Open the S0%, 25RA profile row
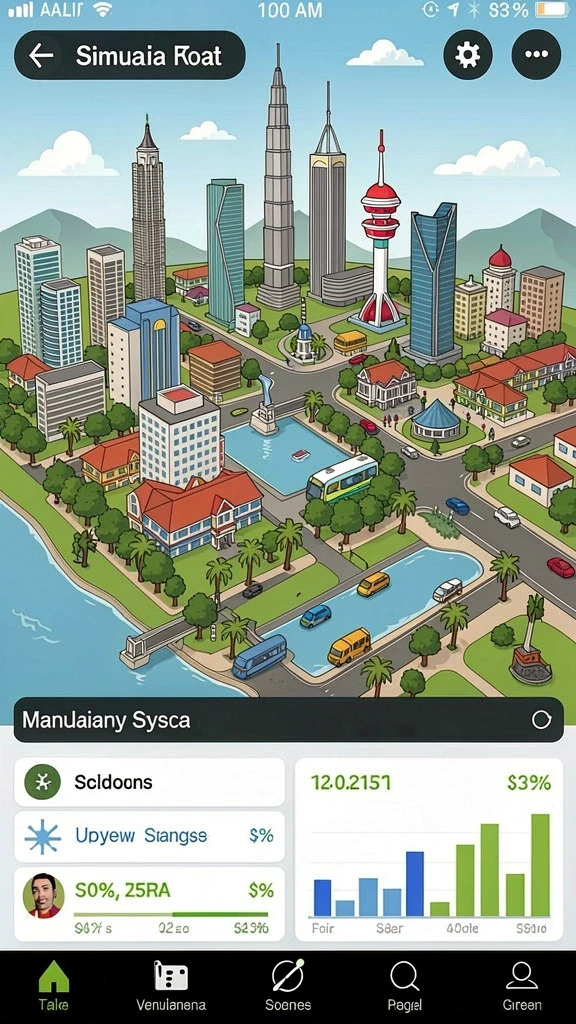Image resolution: width=576 pixels, height=1024 pixels. pyautogui.click(x=150, y=904)
